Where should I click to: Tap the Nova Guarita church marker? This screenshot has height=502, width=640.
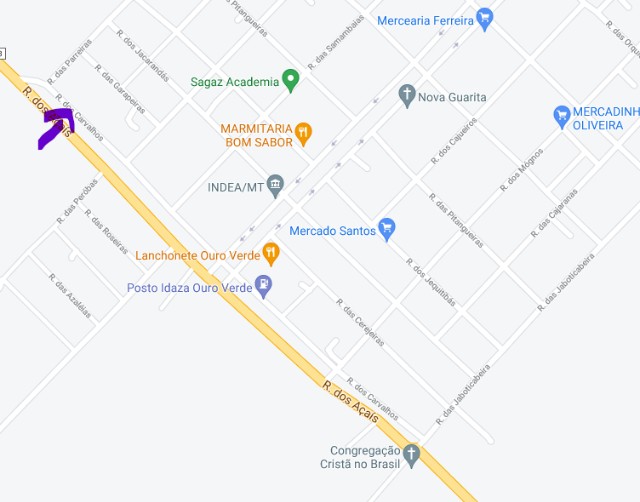pos(406,96)
